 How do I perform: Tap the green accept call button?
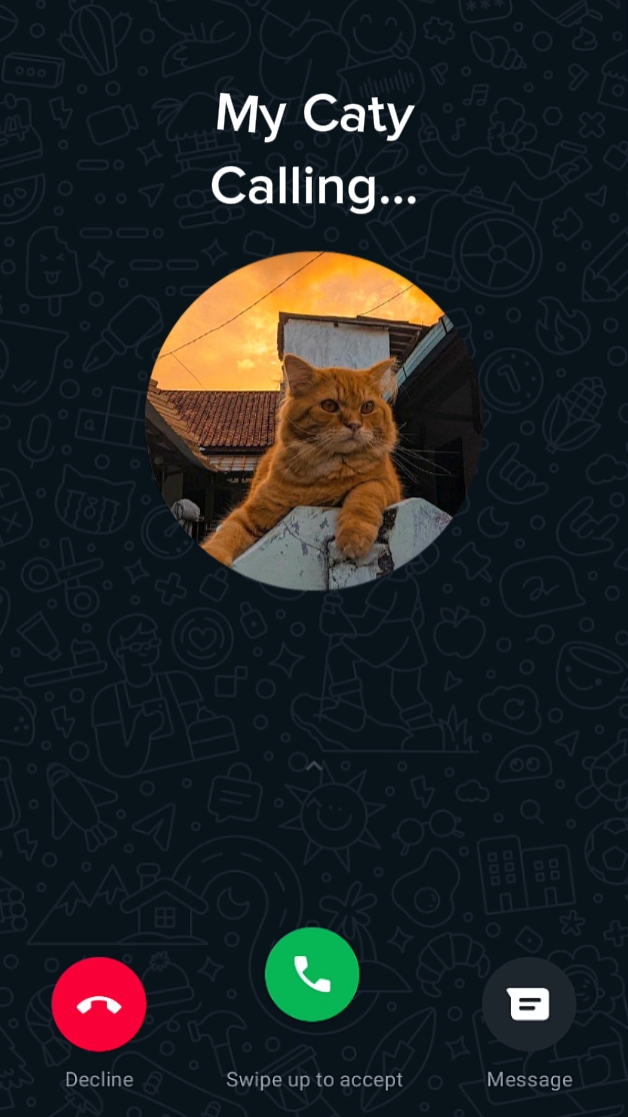click(x=312, y=974)
